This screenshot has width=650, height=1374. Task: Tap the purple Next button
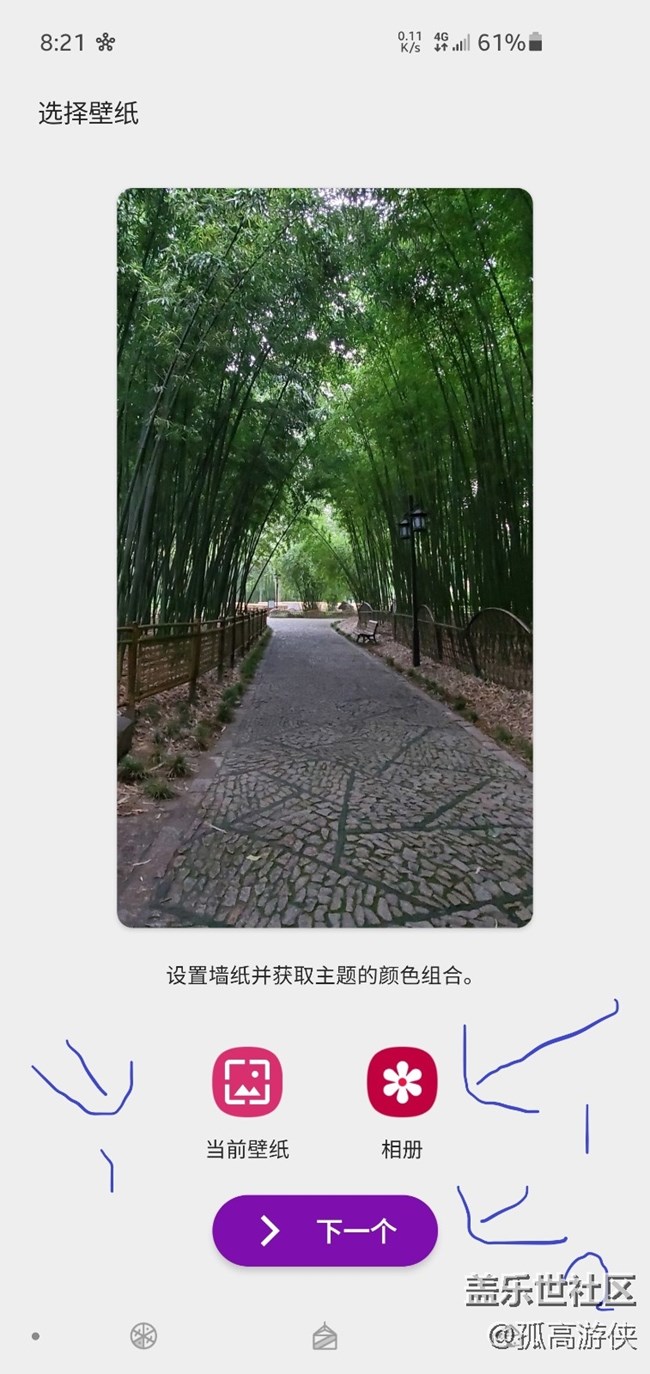[x=325, y=1231]
